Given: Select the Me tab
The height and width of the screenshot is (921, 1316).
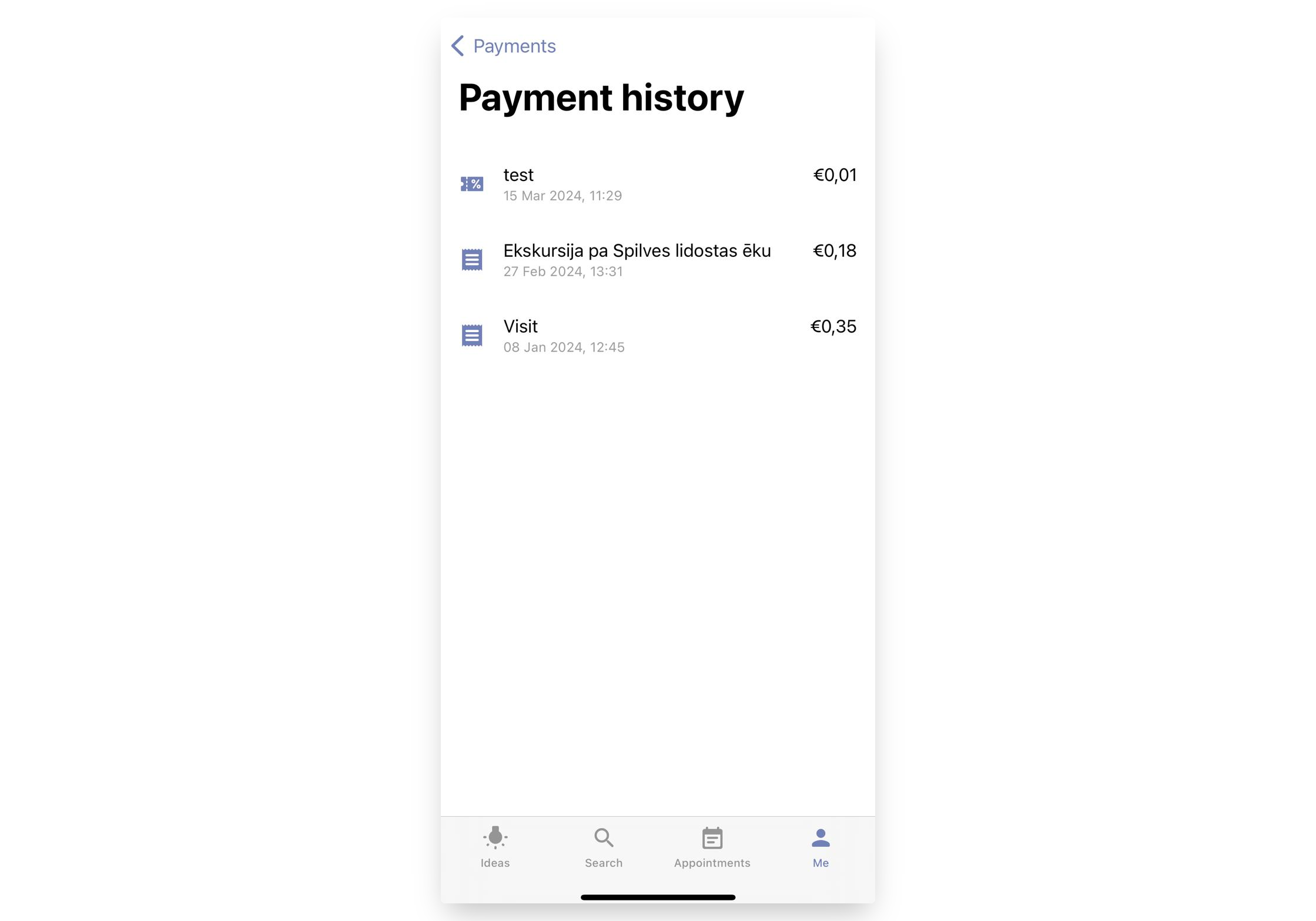Looking at the screenshot, I should tap(820, 847).
